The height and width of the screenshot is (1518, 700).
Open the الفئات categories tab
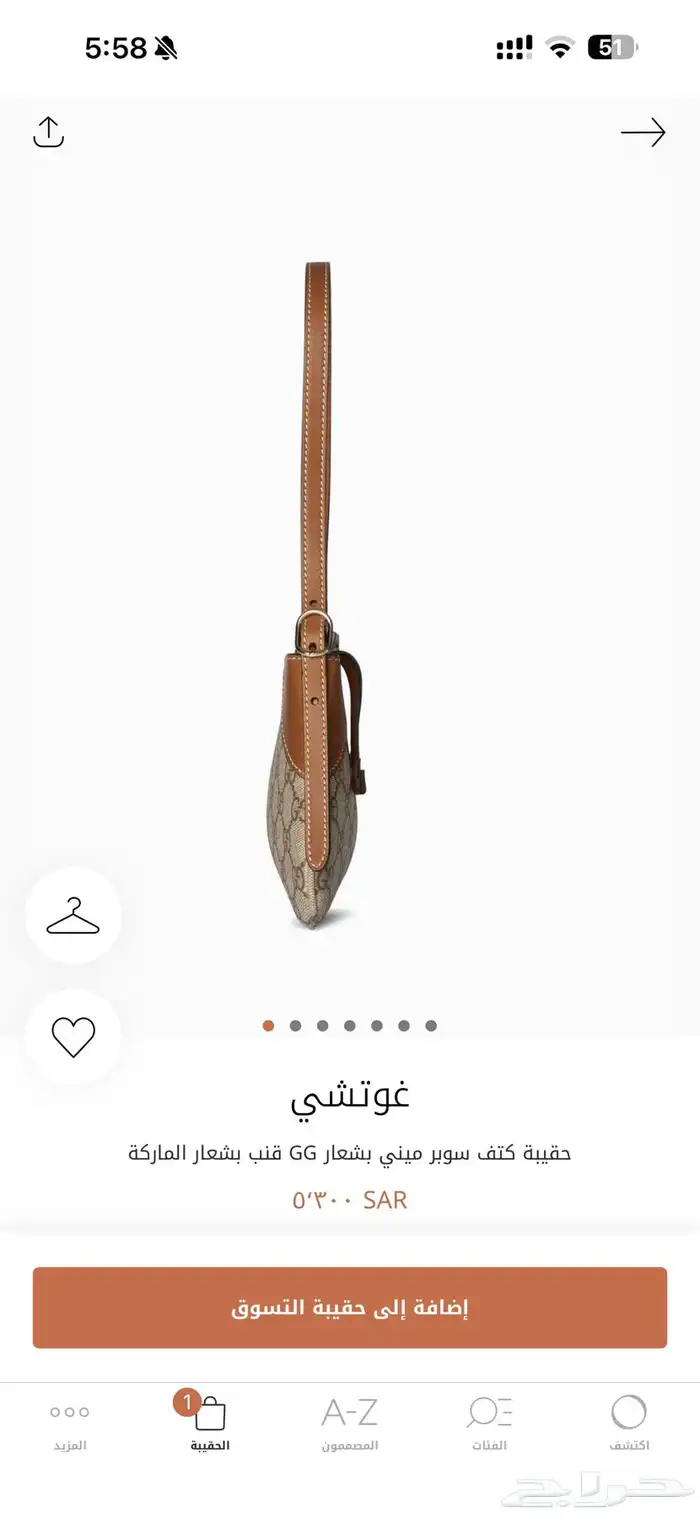(489, 1423)
